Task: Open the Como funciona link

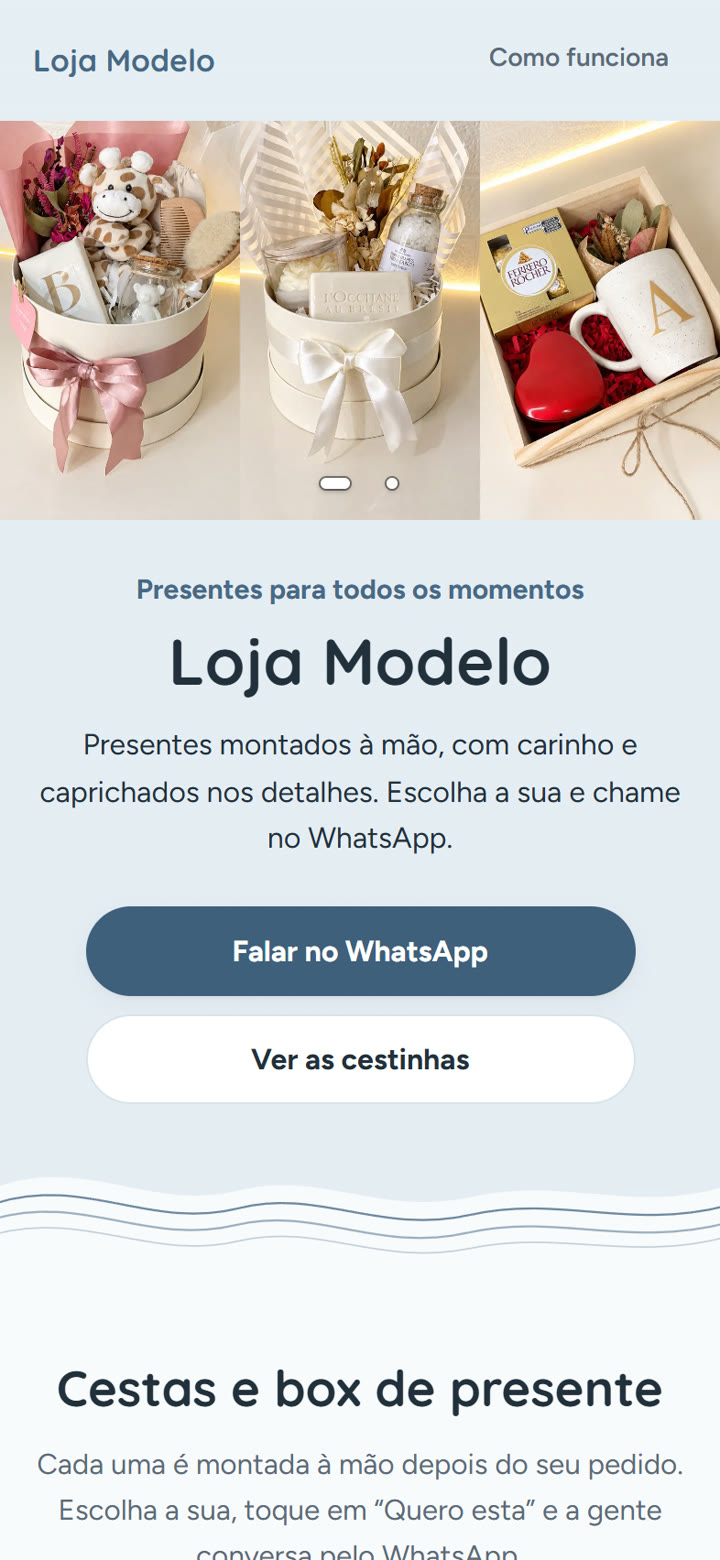Action: click(x=579, y=58)
